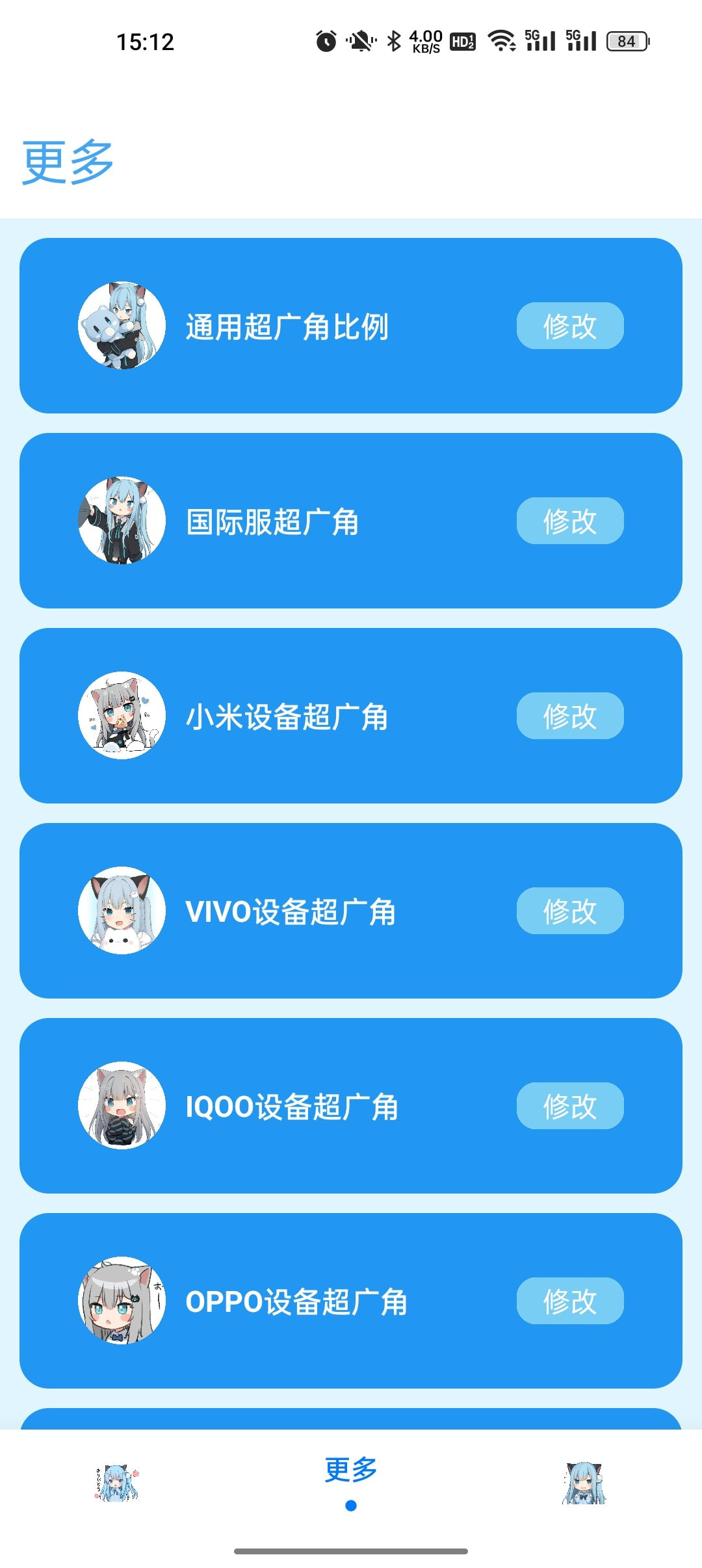702x1568 pixels.
Task: Open the 国际服超广角 card row
Action: [x=351, y=520]
